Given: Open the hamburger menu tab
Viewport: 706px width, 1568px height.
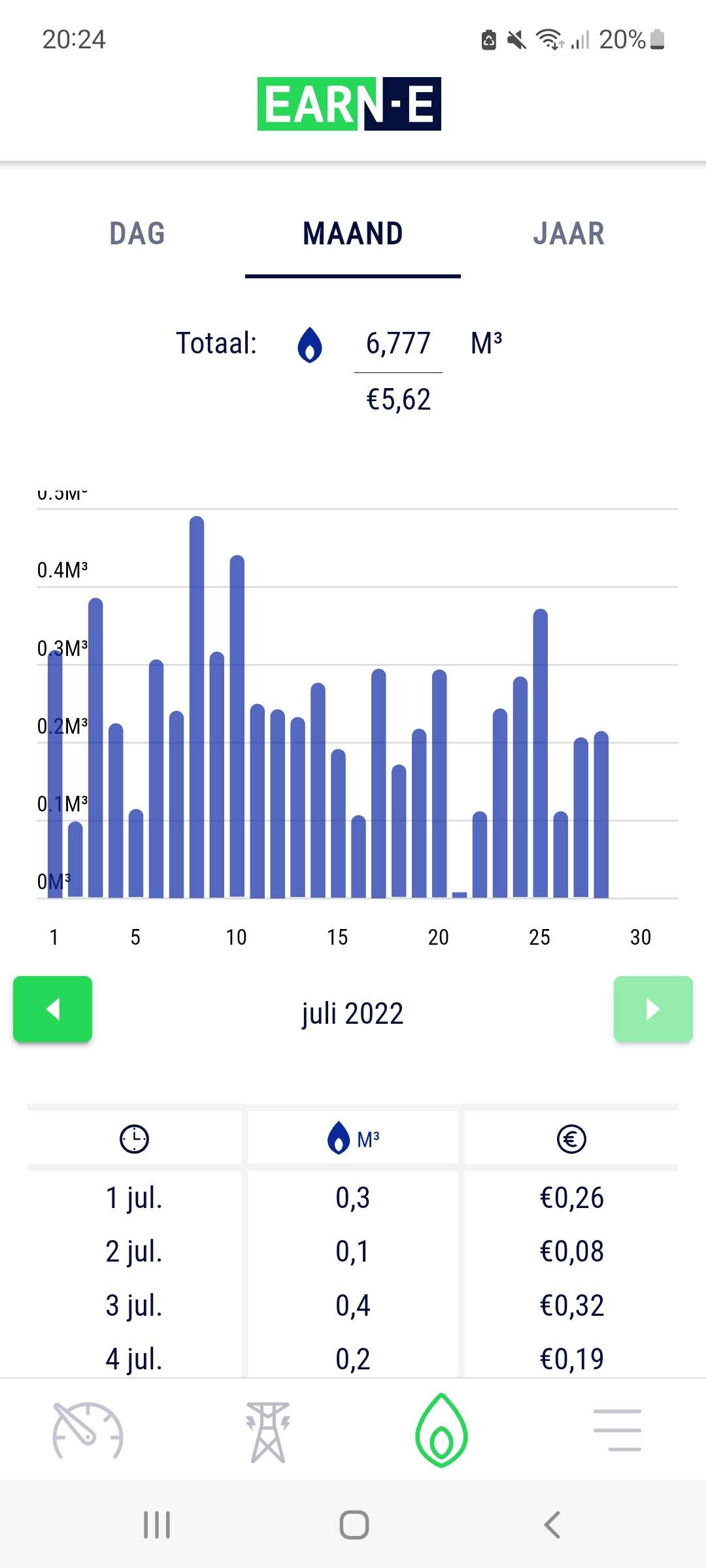Looking at the screenshot, I should pyautogui.click(x=618, y=1430).
